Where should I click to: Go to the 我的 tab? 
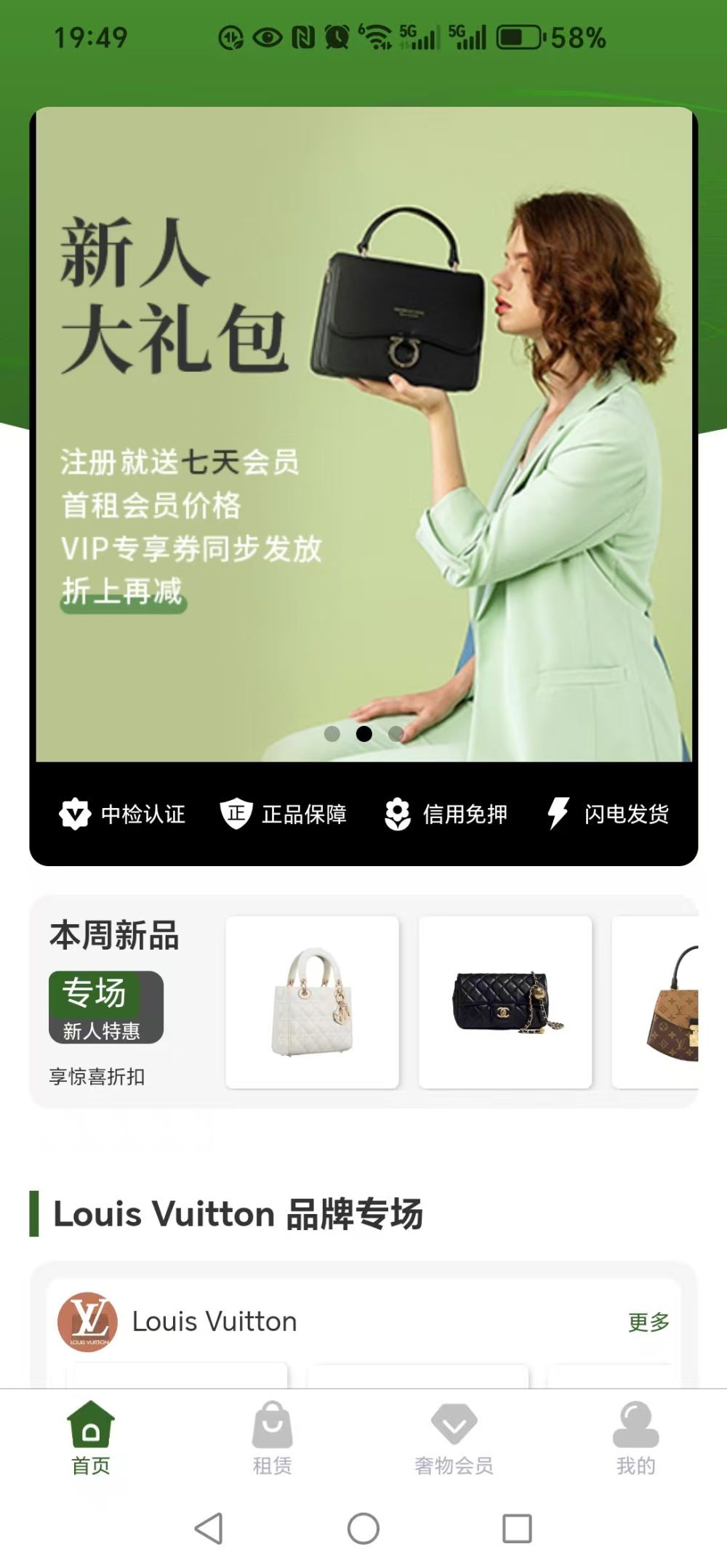[x=635, y=1439]
